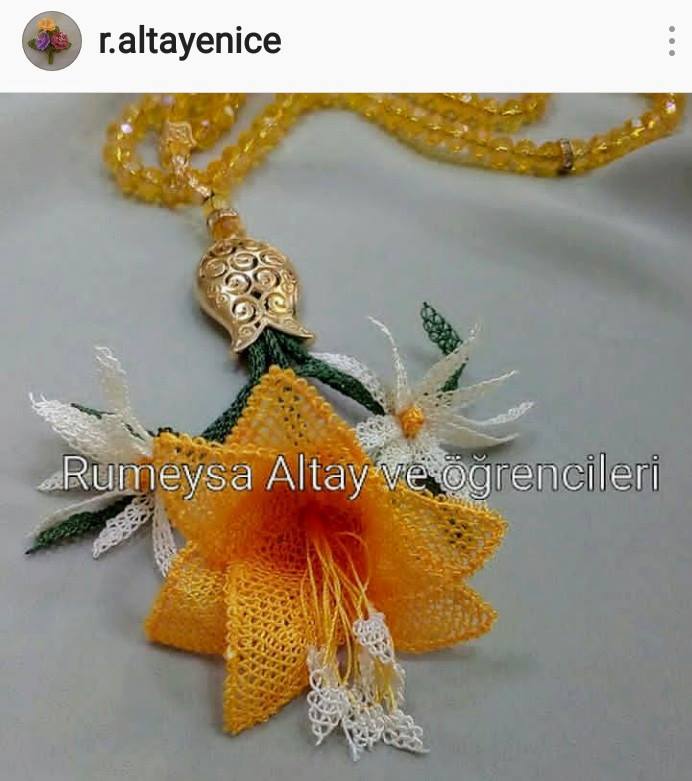Image resolution: width=692 pixels, height=781 pixels.
Task: Open the r.altayenice username link
Action: pos(189,41)
